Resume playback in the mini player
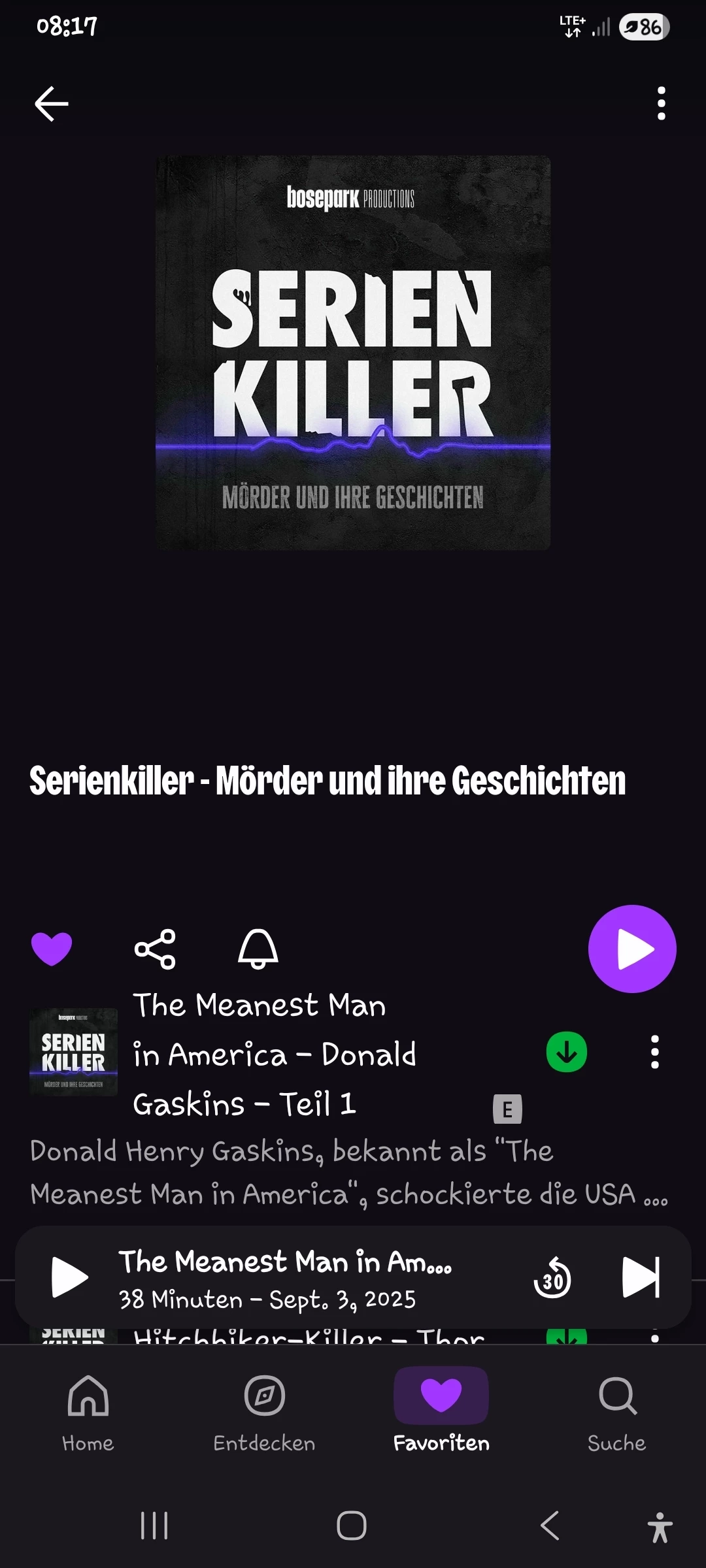 click(x=69, y=1277)
